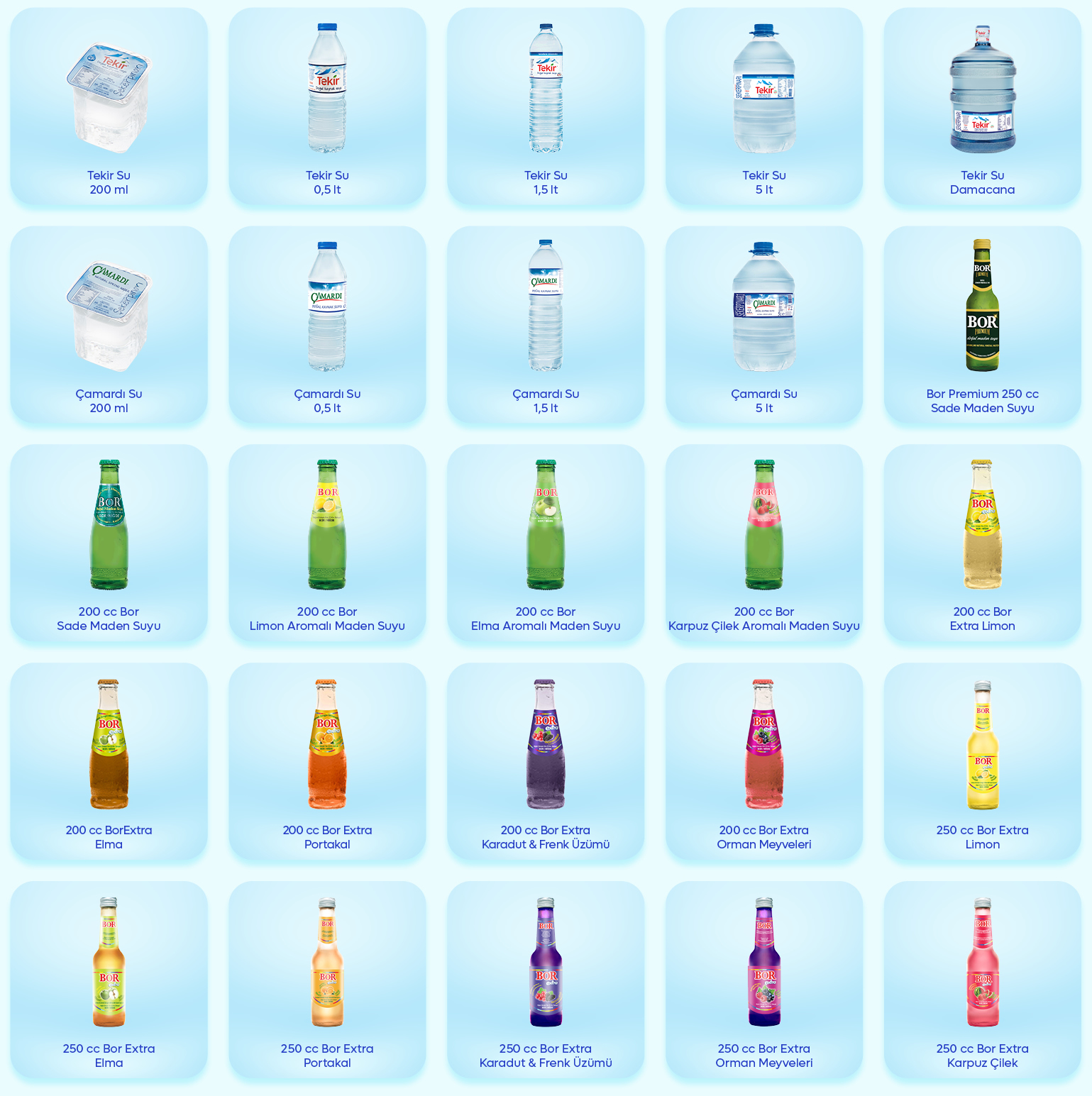Select 250 cc Bor Extra Karadut & Frenk Üzümü
This screenshot has width=1092, height=1096.
pyautogui.click(x=546, y=980)
